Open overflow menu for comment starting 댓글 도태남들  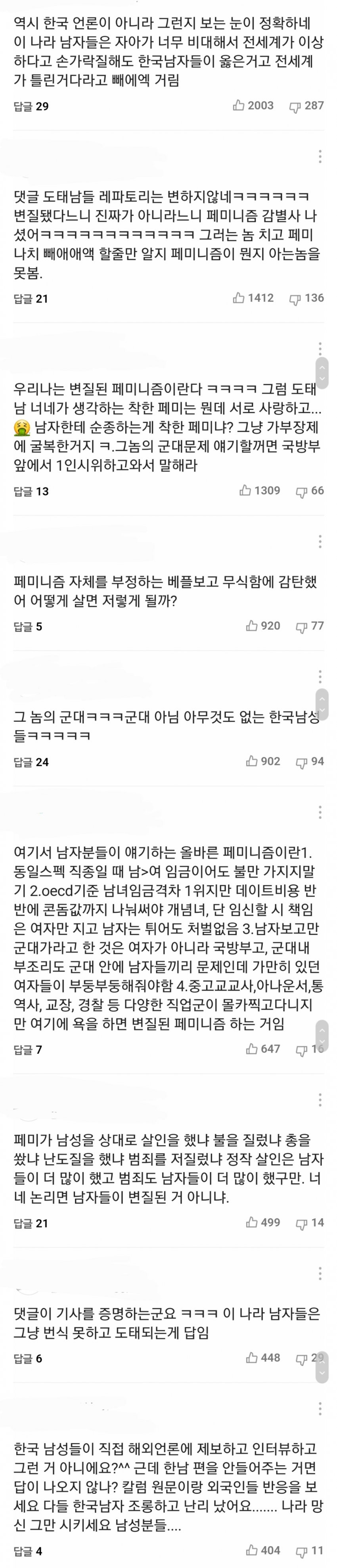(x=320, y=156)
